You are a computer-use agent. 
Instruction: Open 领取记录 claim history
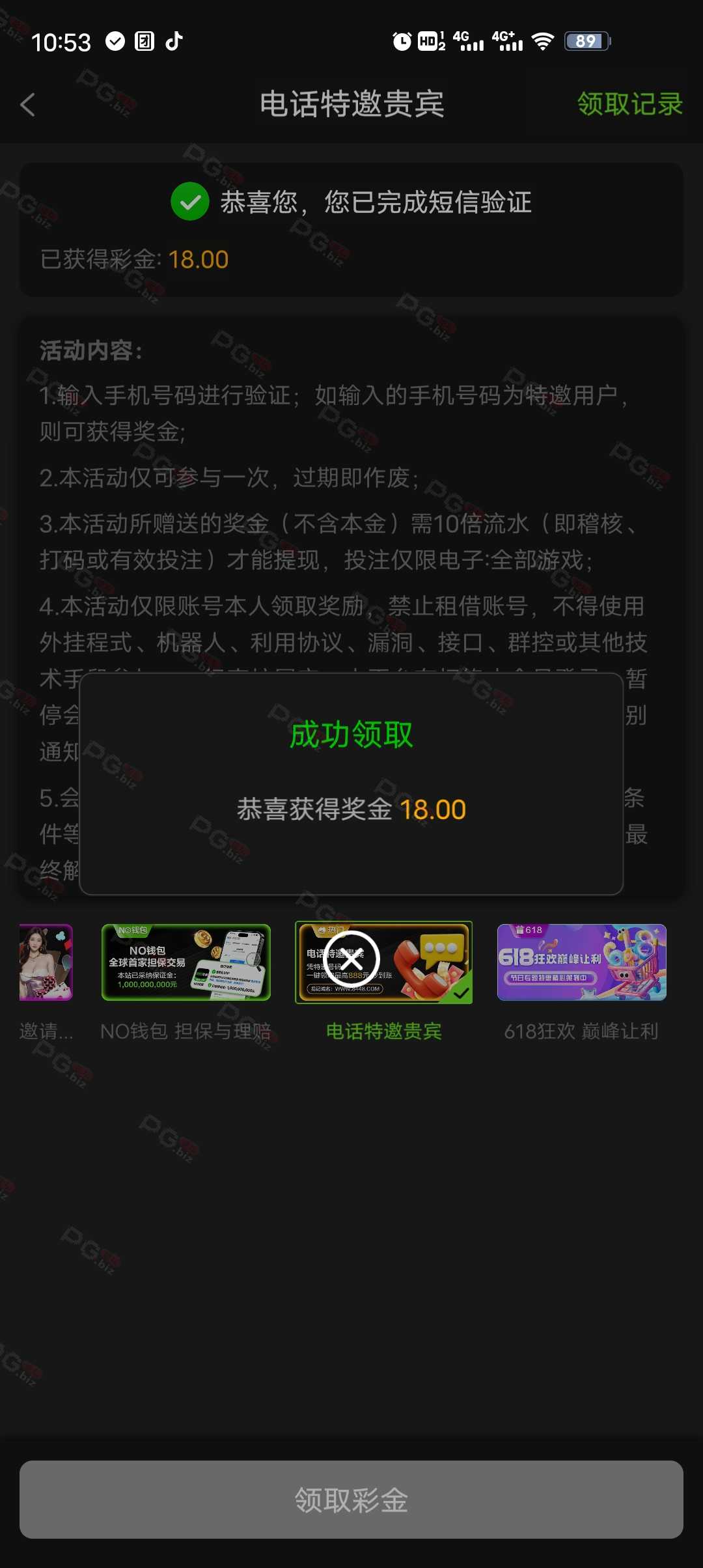point(629,104)
